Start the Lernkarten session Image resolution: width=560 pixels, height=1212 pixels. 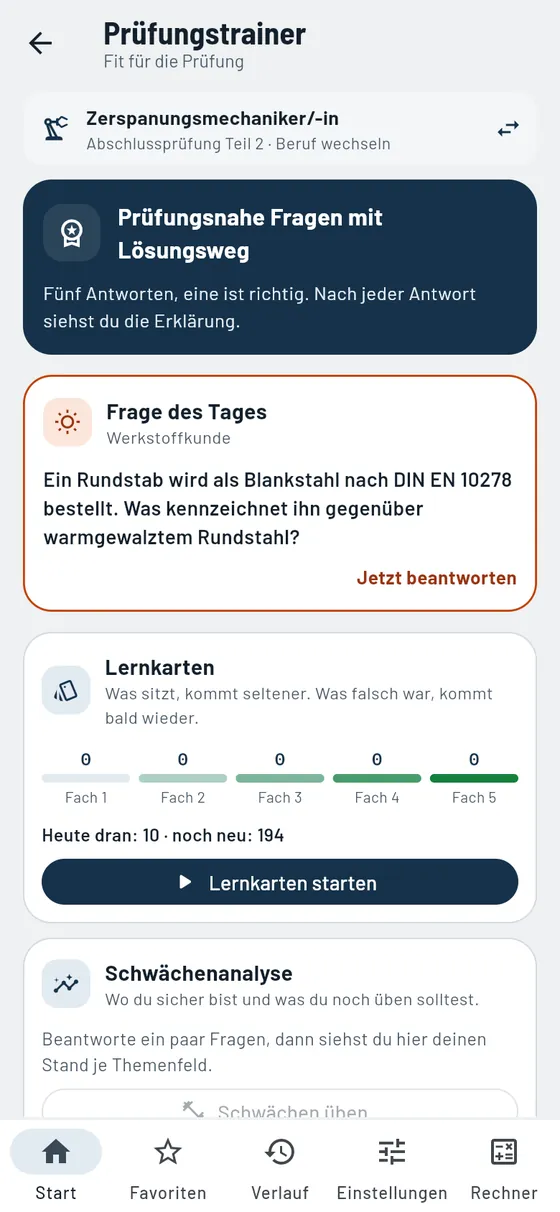pos(280,883)
